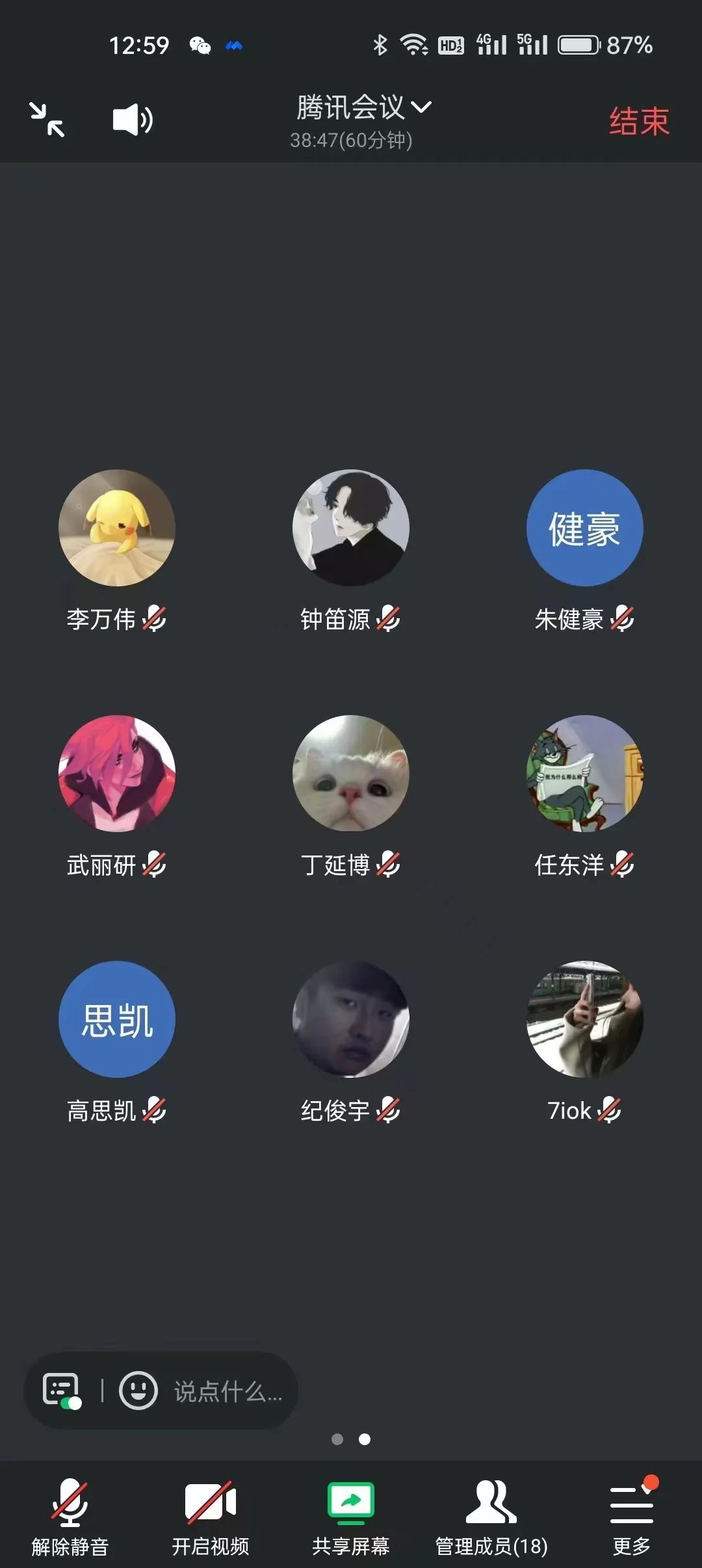Select participant 武丽研

(x=117, y=774)
